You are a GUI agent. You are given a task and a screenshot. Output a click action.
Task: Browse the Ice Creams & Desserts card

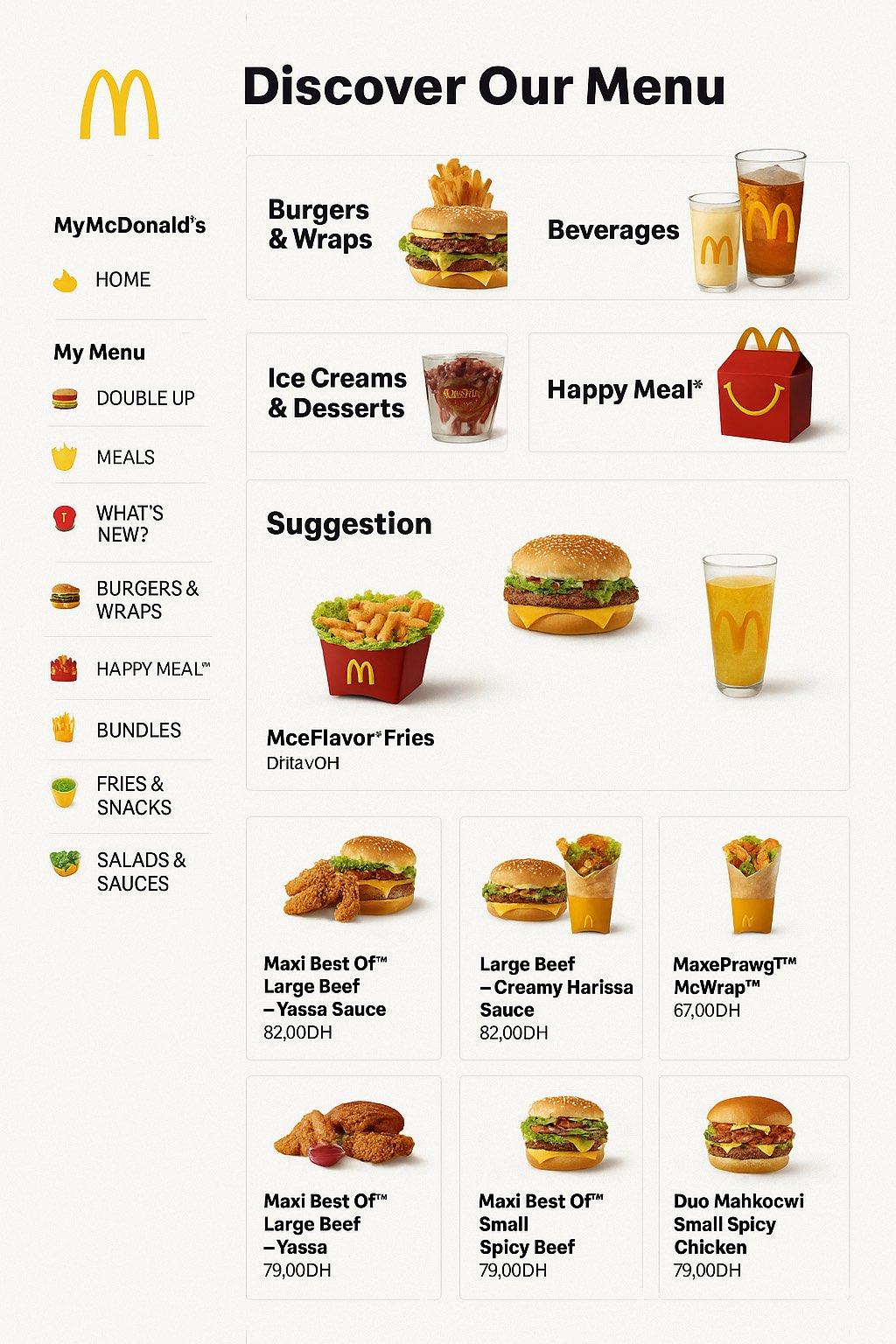[377, 393]
